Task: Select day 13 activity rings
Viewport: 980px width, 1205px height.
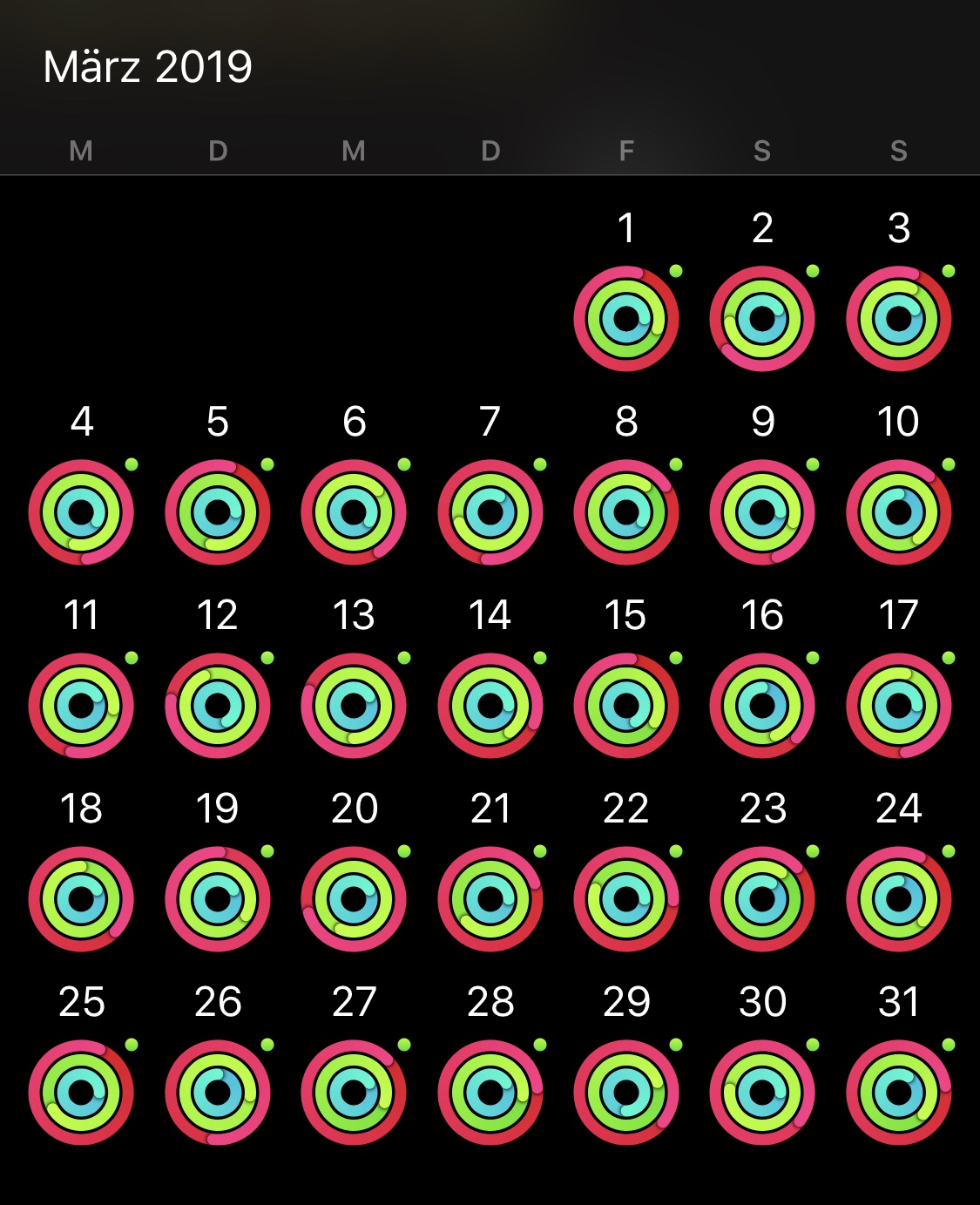Action: coord(354,706)
